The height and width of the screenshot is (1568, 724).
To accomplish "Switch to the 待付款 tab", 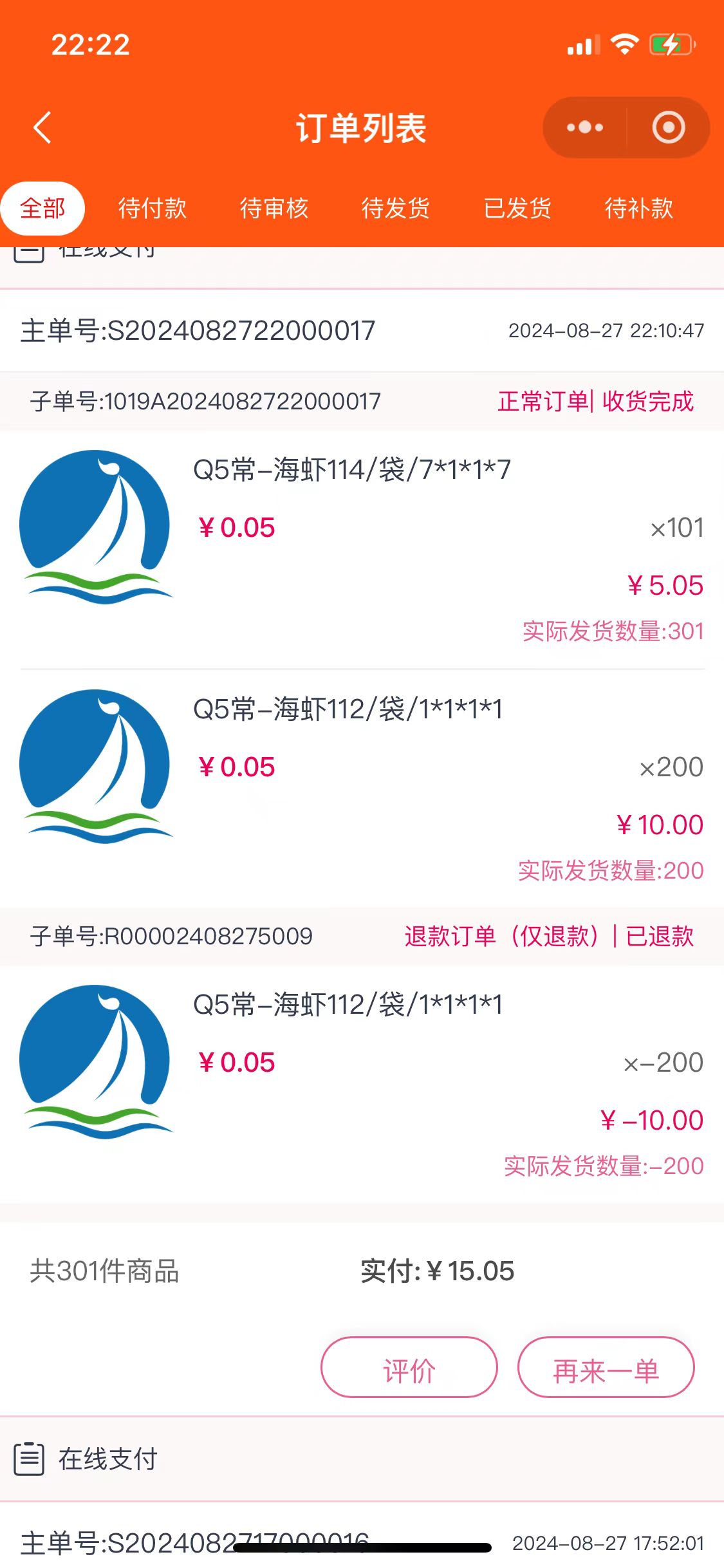I will (153, 209).
